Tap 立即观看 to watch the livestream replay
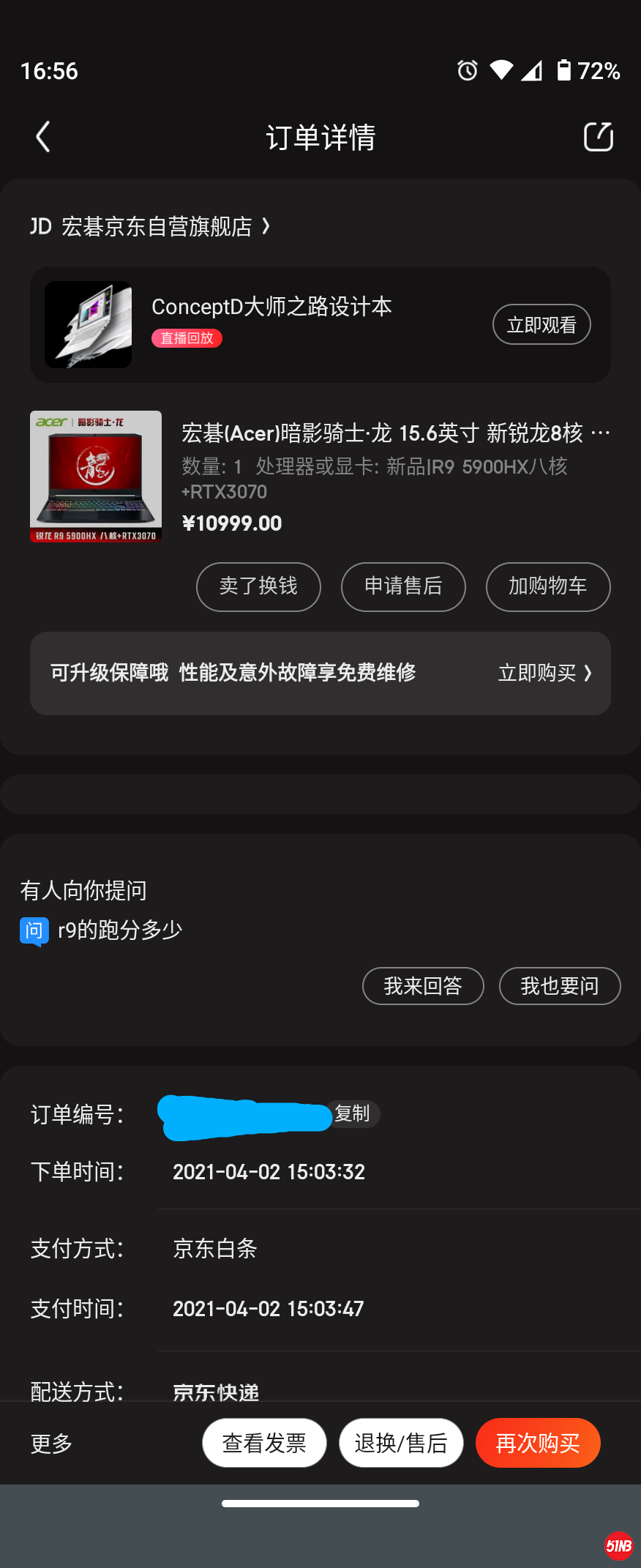 coord(541,324)
